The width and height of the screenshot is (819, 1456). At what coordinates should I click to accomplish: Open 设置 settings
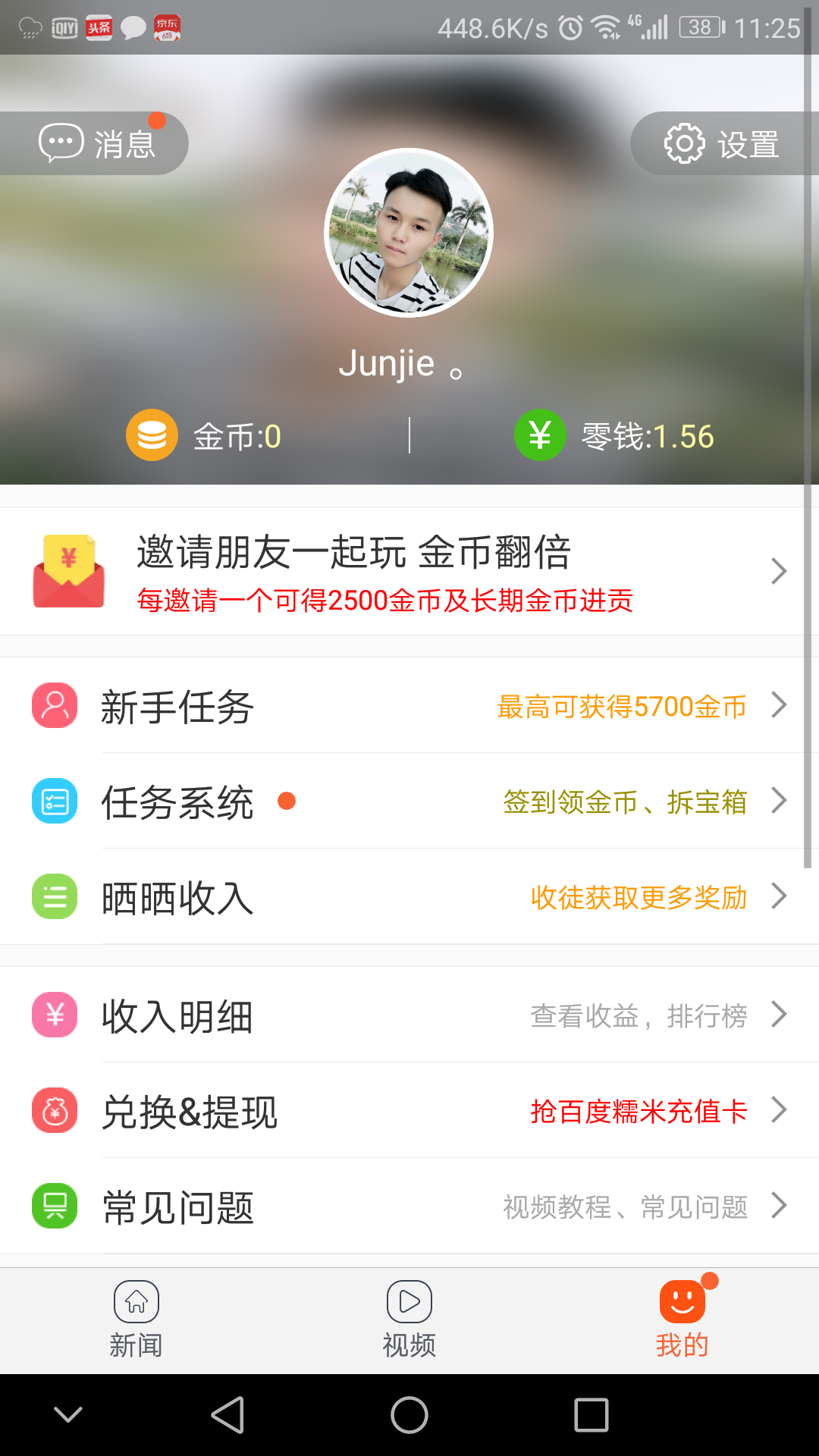coord(722,143)
